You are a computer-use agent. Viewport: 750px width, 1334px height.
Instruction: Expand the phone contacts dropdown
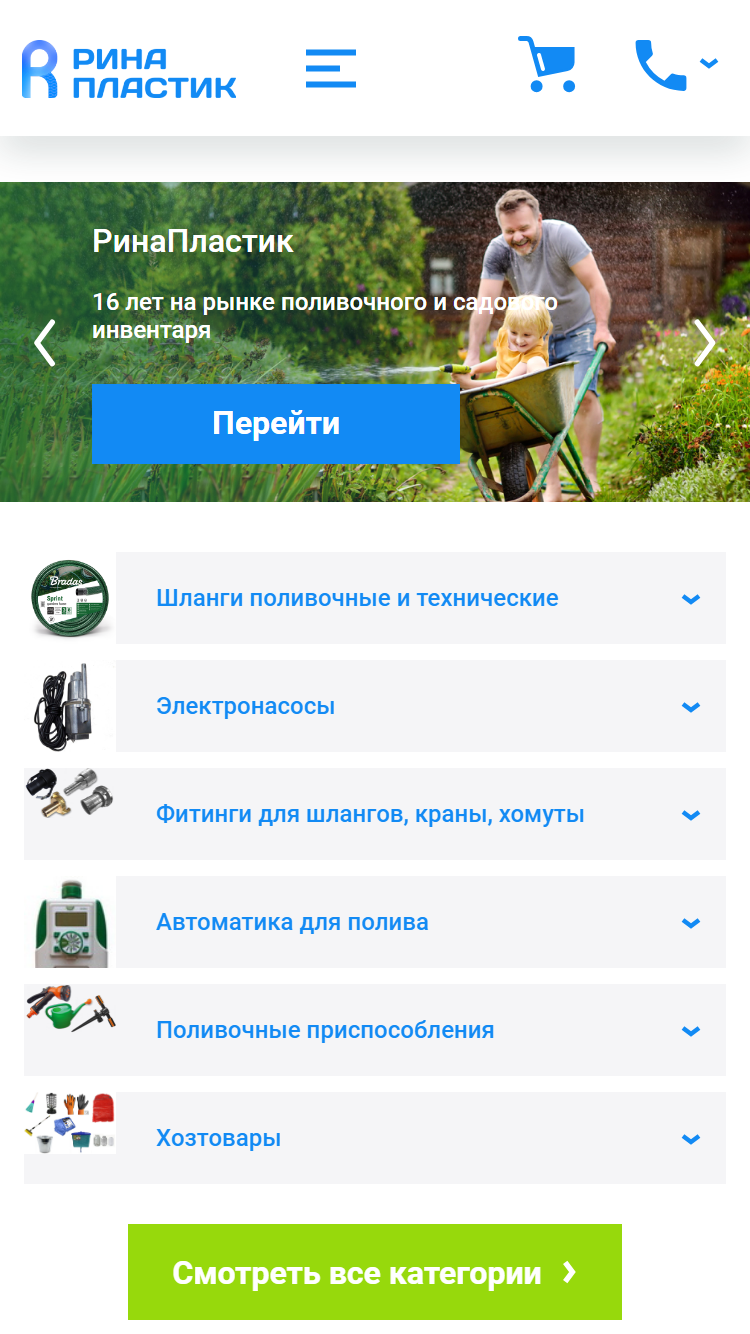(677, 65)
